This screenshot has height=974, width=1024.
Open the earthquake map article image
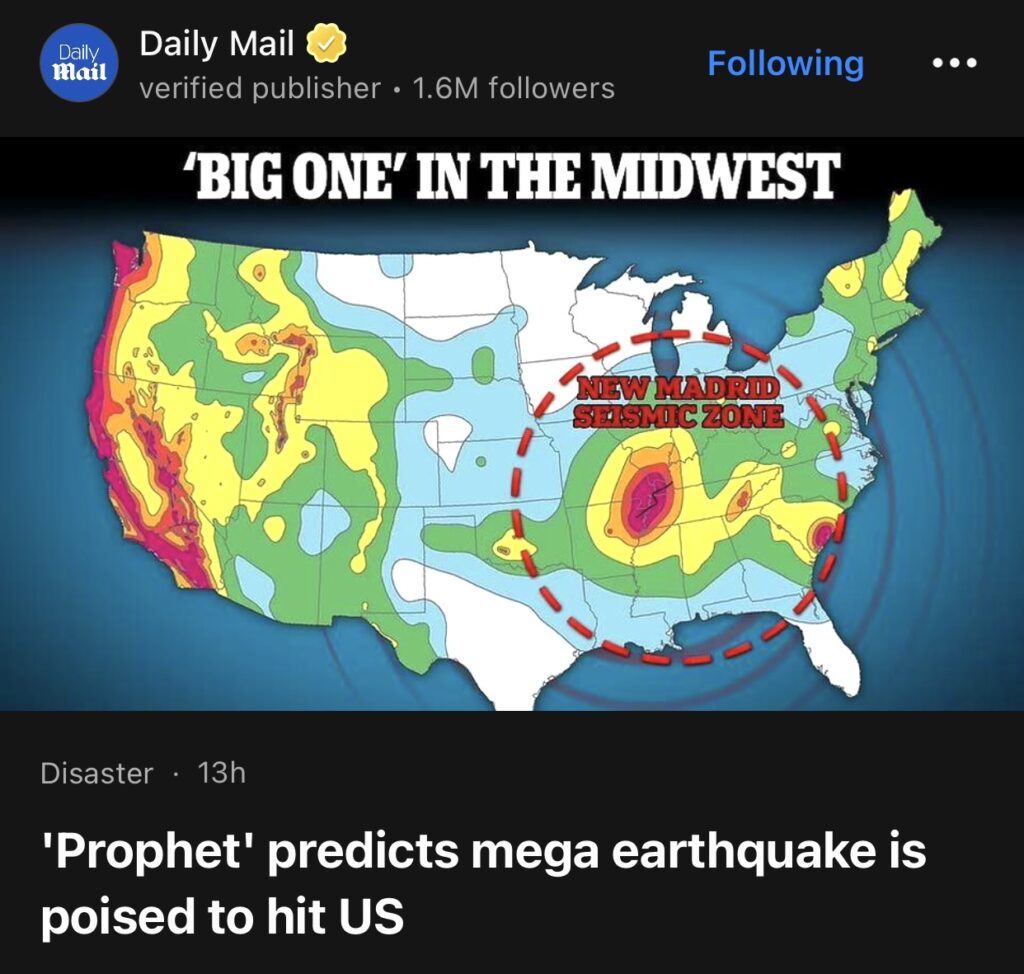pyautogui.click(x=512, y=424)
